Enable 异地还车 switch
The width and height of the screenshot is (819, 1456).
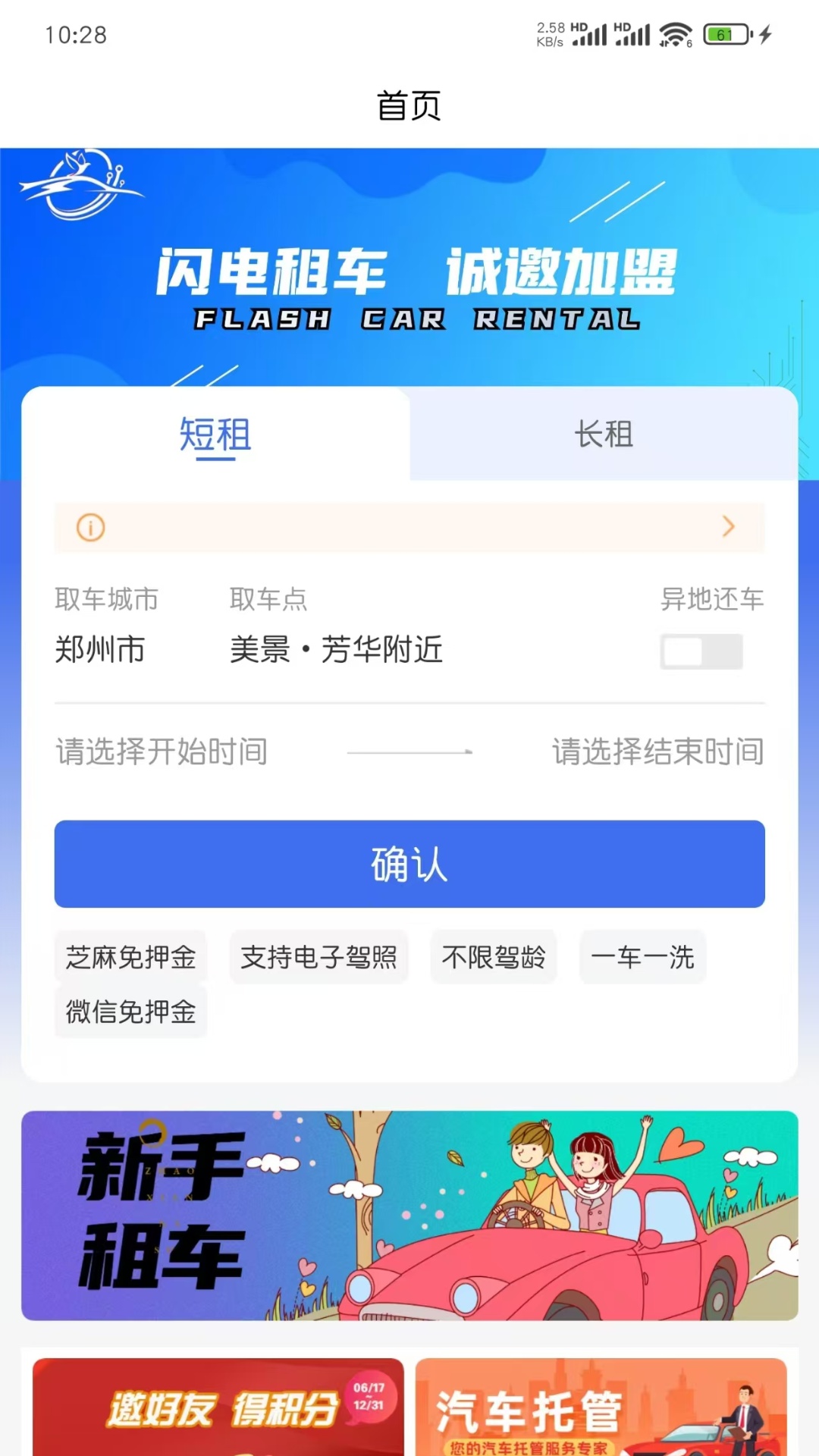(701, 651)
